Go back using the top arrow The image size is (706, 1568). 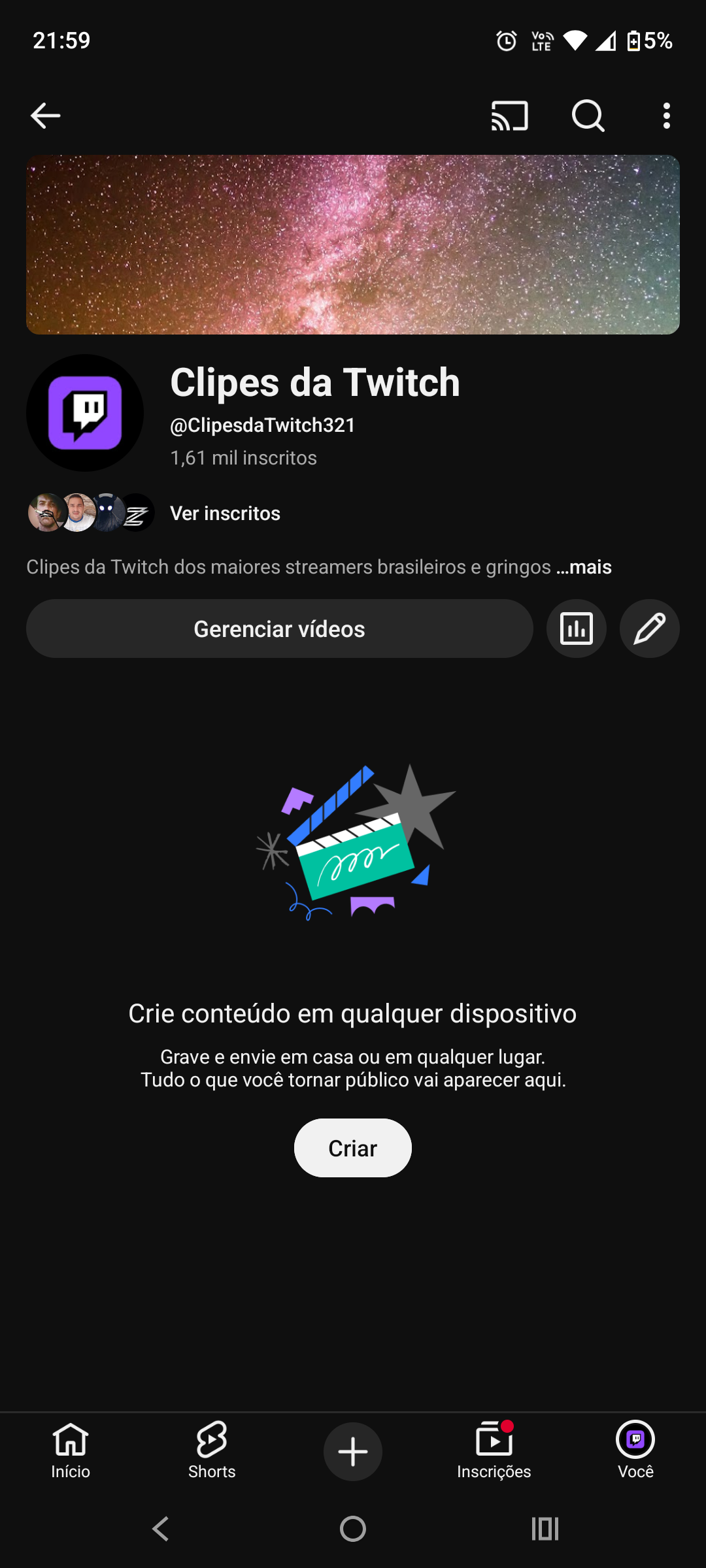tap(46, 116)
